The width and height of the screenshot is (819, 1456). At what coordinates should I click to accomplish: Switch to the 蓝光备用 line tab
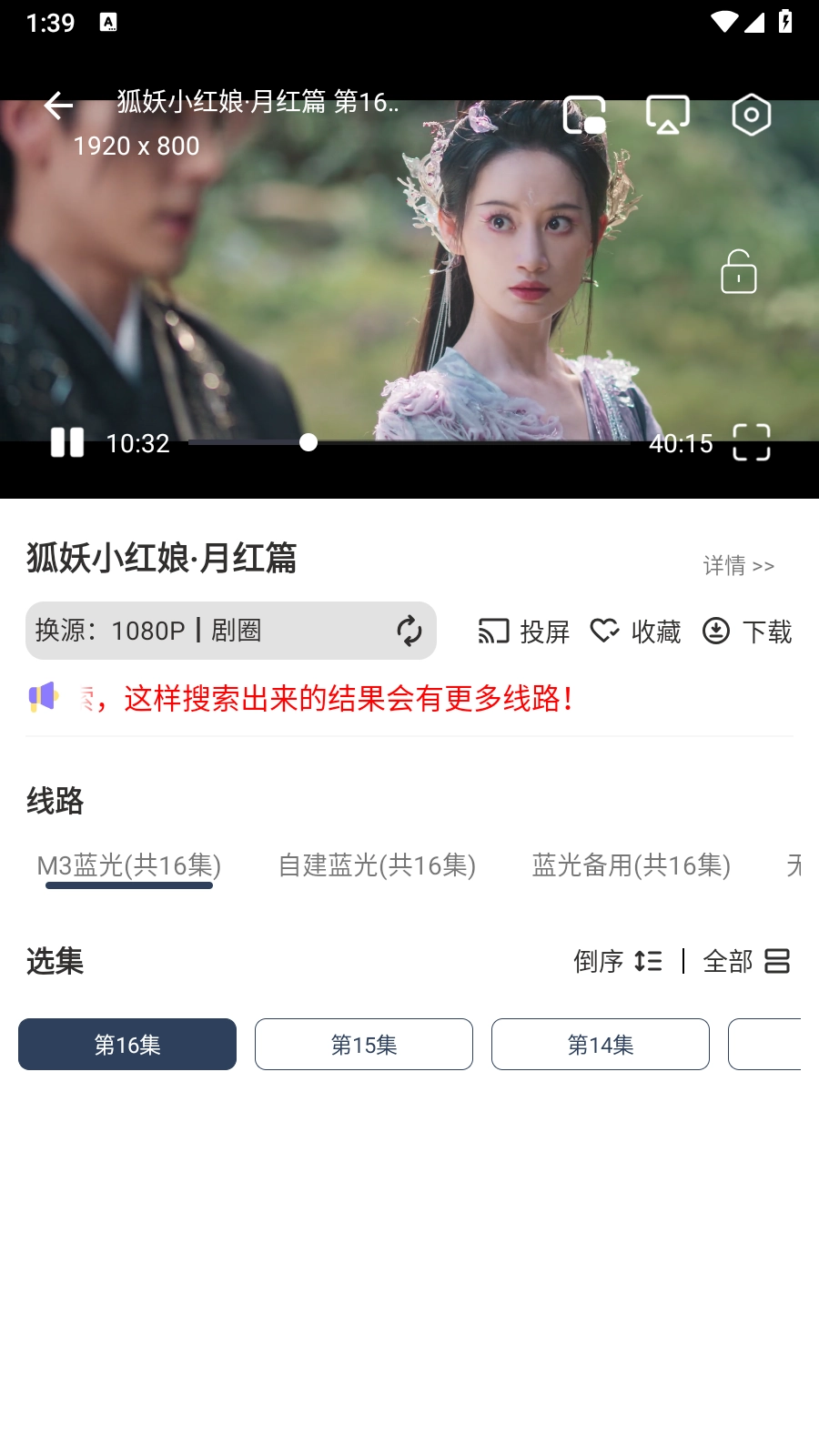tap(632, 865)
